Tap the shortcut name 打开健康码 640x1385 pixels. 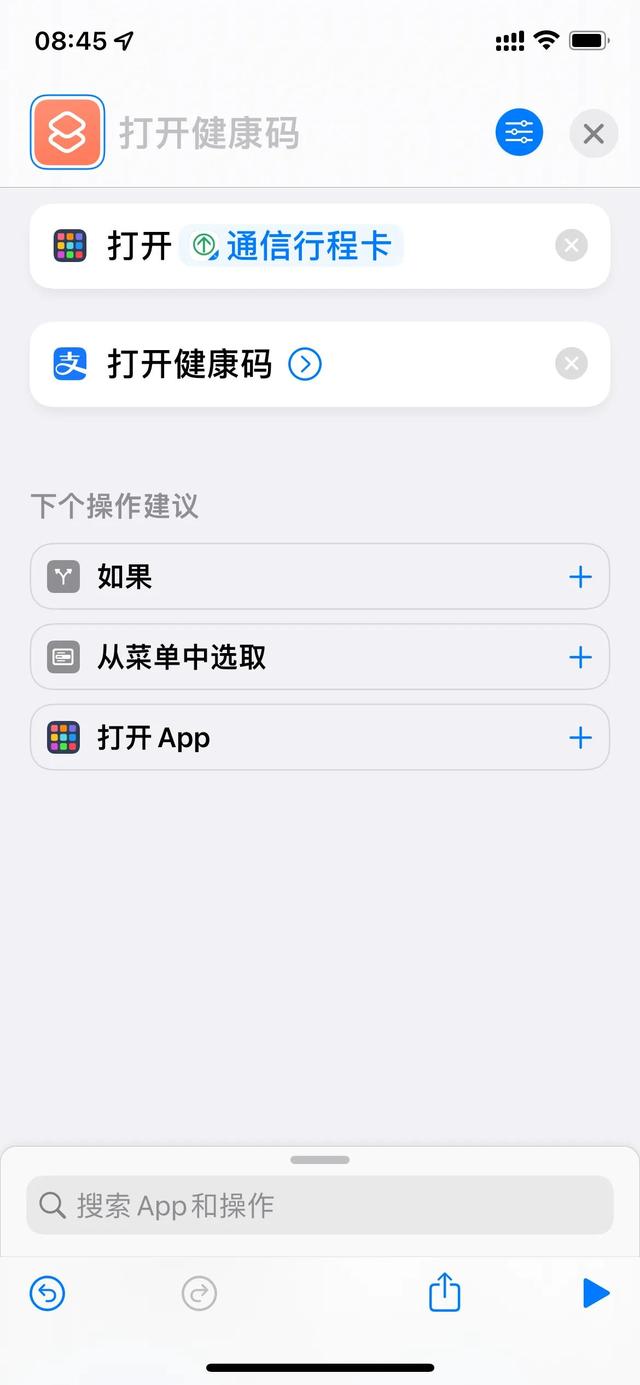(x=209, y=133)
